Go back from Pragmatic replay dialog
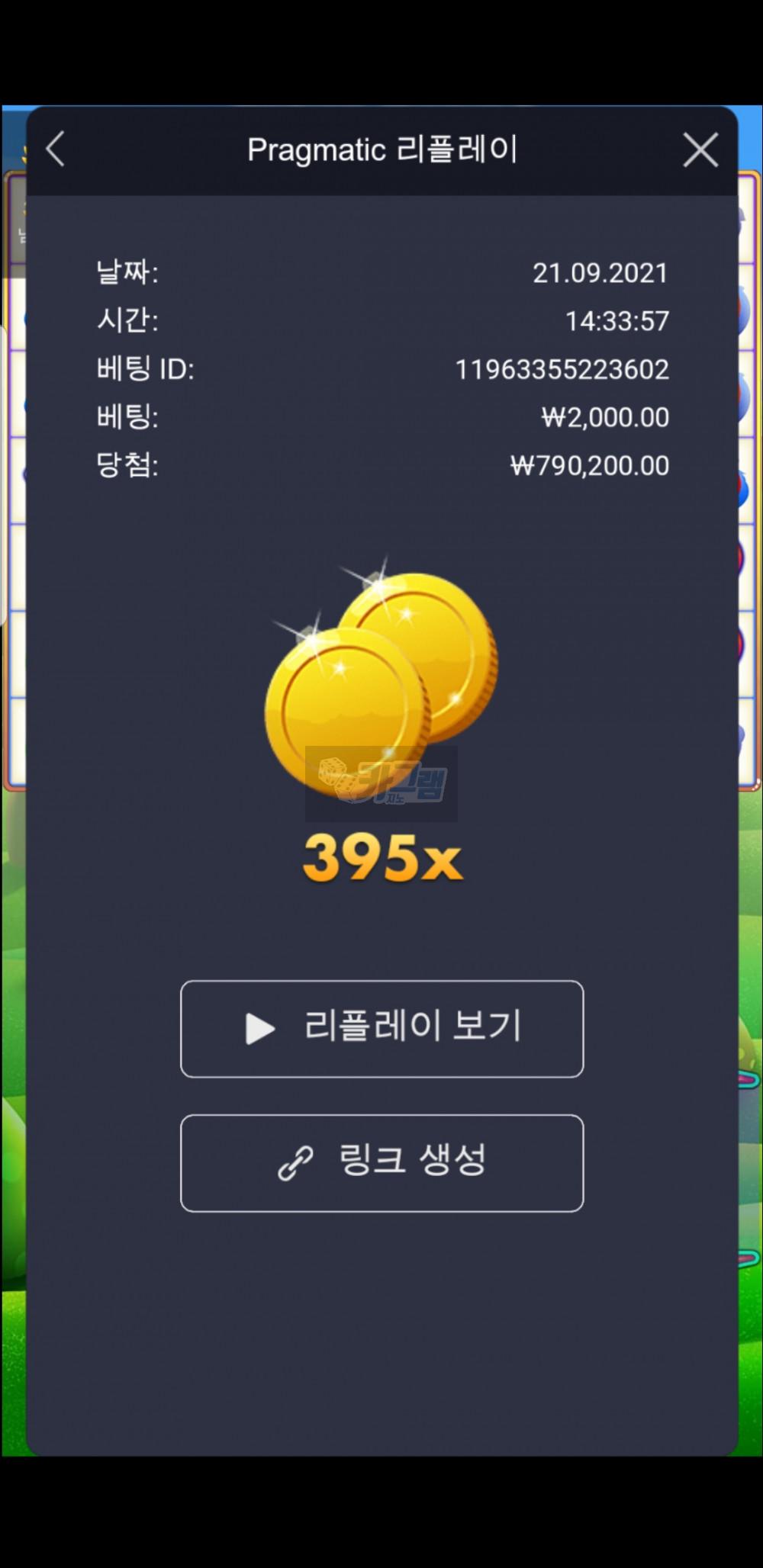The width and height of the screenshot is (763, 1568). point(56,149)
